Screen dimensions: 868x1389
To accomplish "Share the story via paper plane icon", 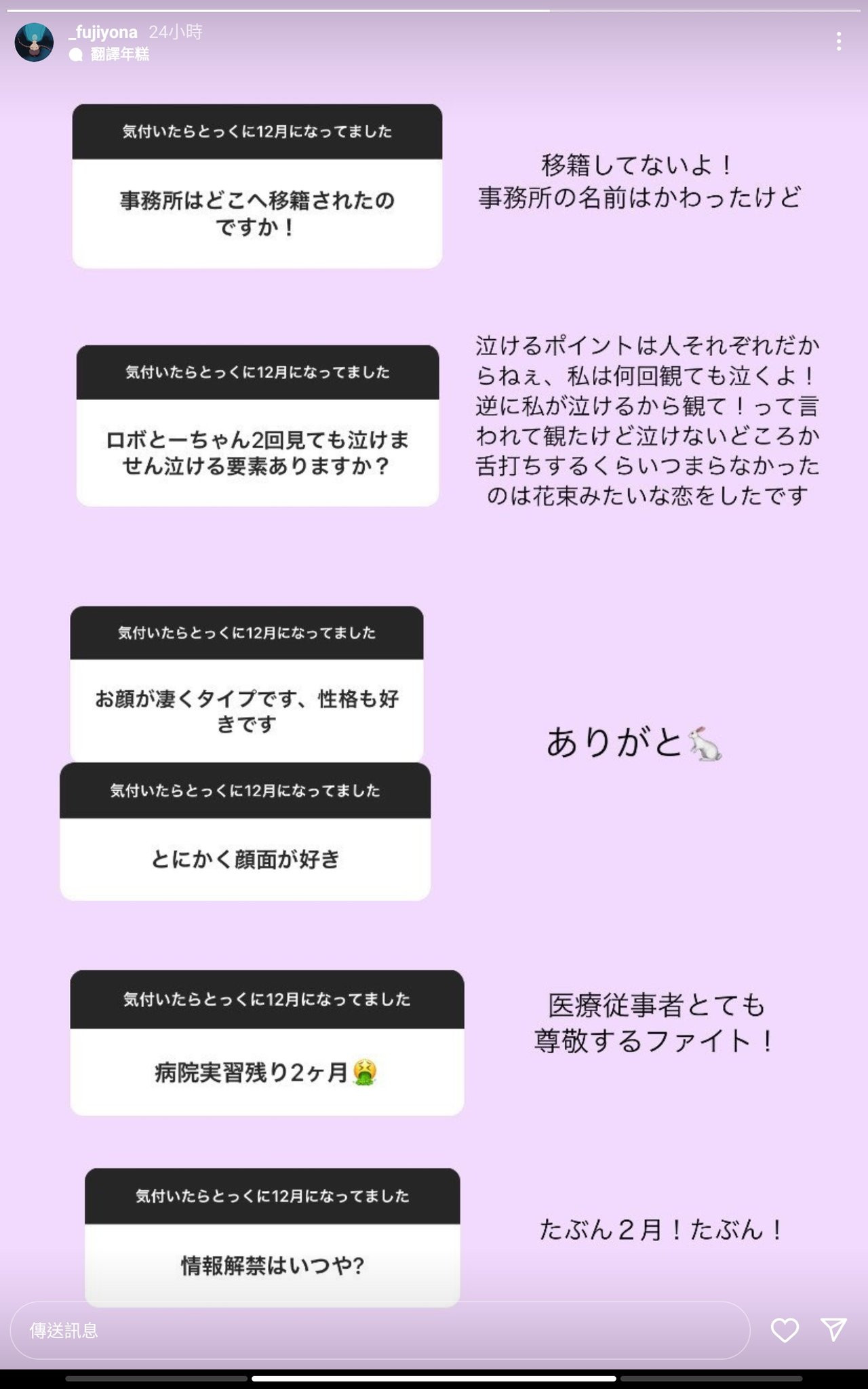I will (833, 1330).
